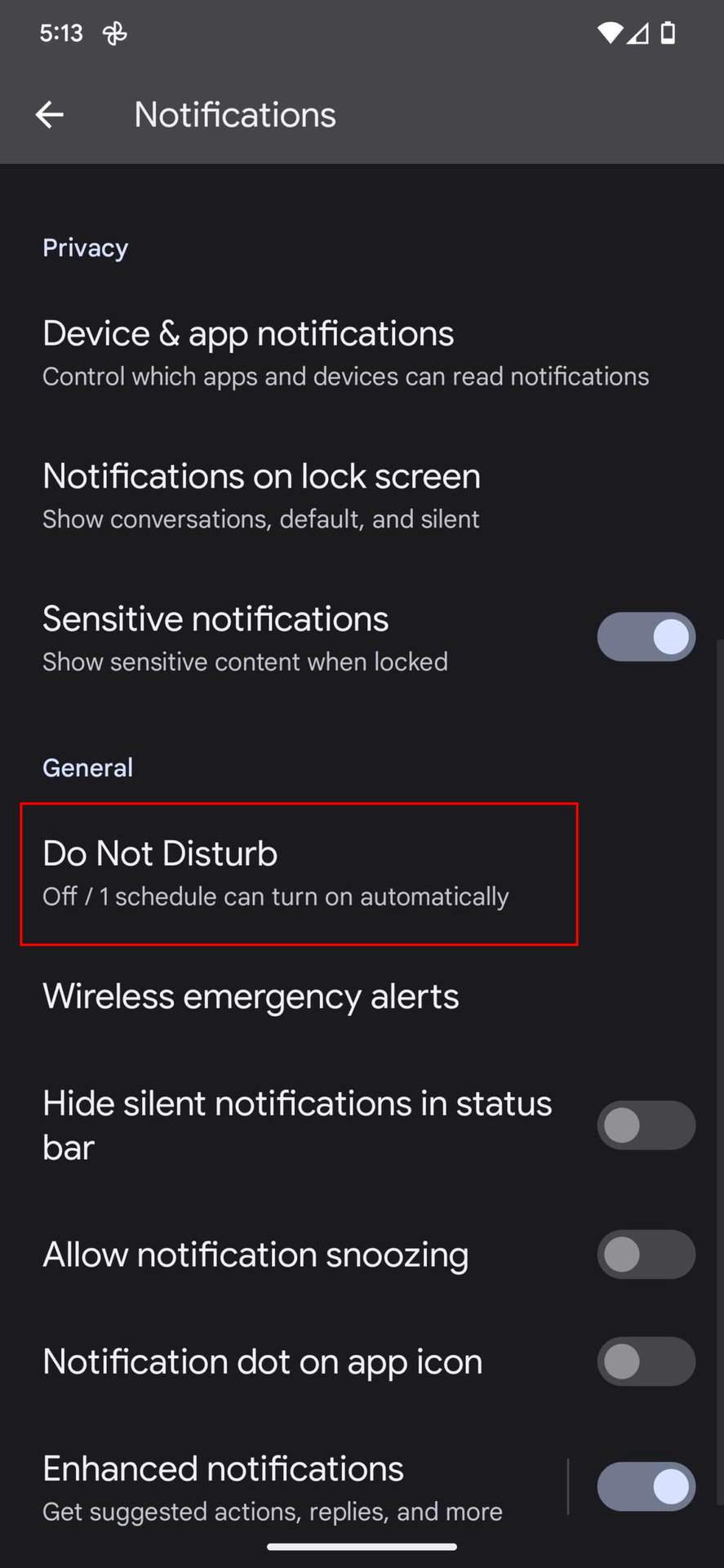Open Notifications on lock screen

tap(261, 496)
